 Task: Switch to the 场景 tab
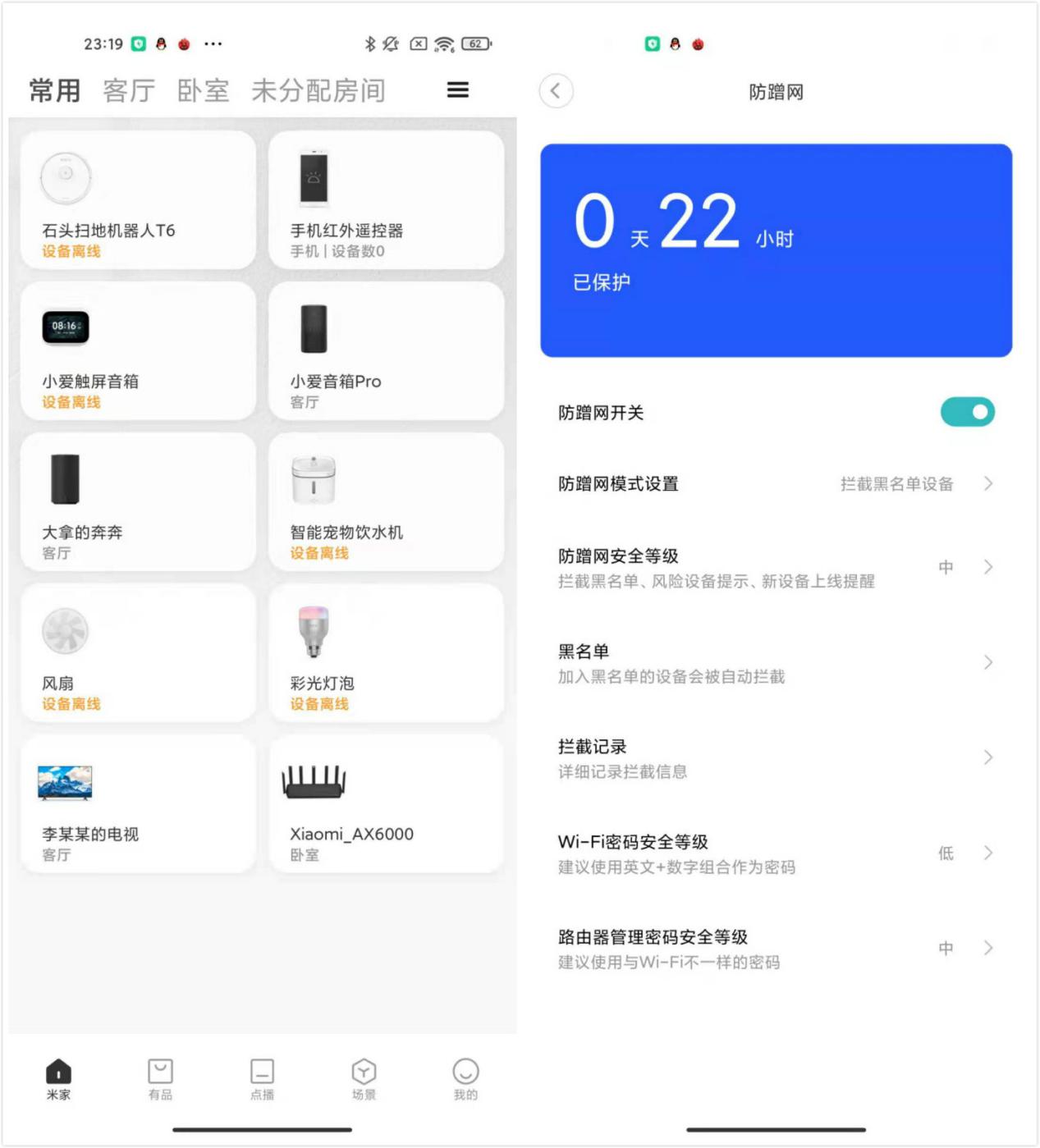point(364,1079)
